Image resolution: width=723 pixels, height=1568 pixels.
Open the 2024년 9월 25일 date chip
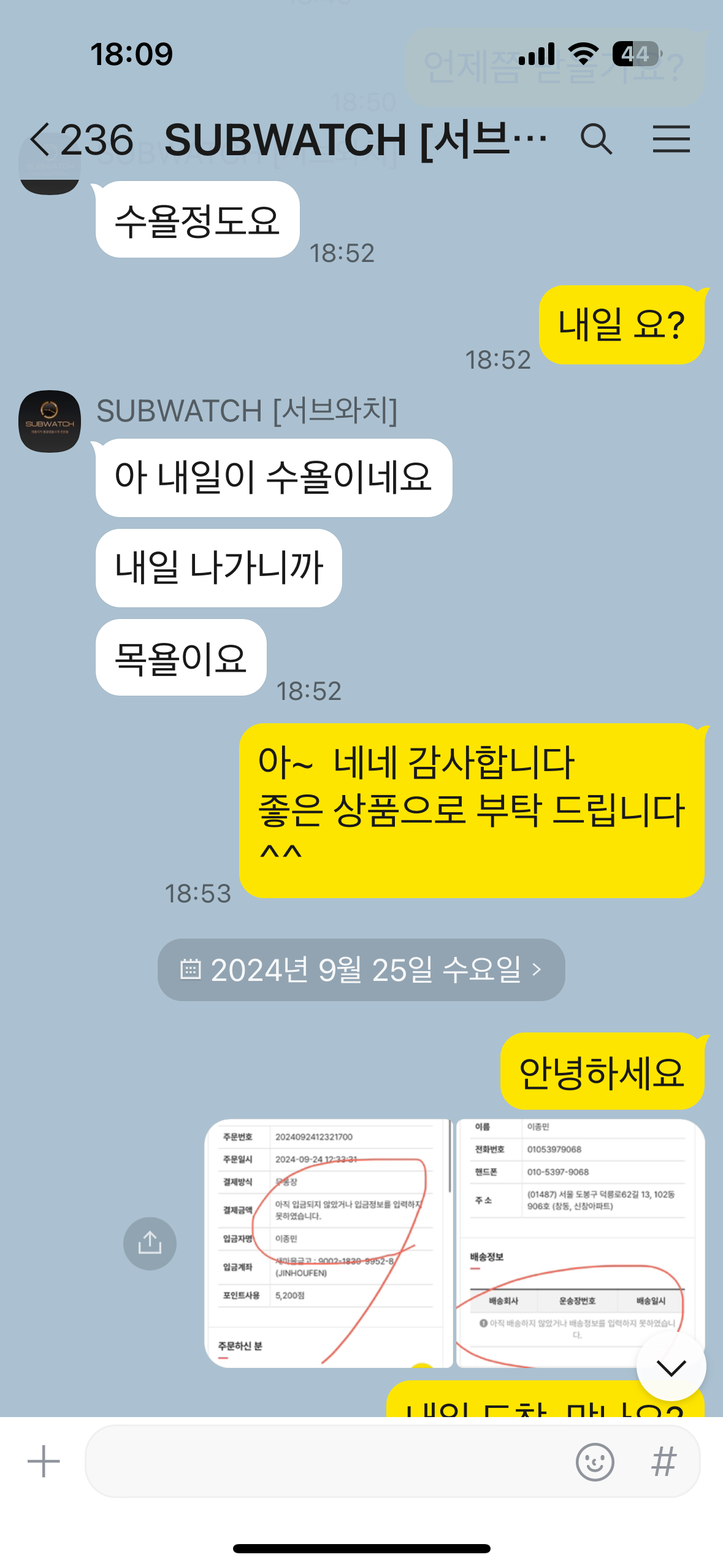point(361,970)
